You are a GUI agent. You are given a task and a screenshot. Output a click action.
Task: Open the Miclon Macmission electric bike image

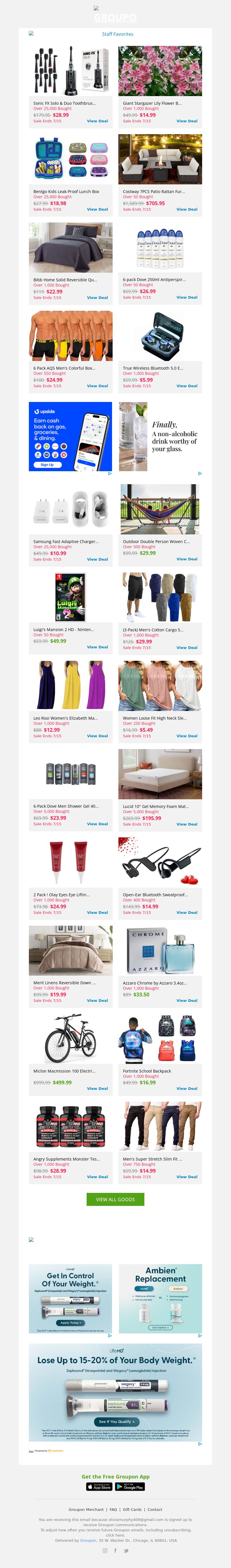click(71, 1039)
